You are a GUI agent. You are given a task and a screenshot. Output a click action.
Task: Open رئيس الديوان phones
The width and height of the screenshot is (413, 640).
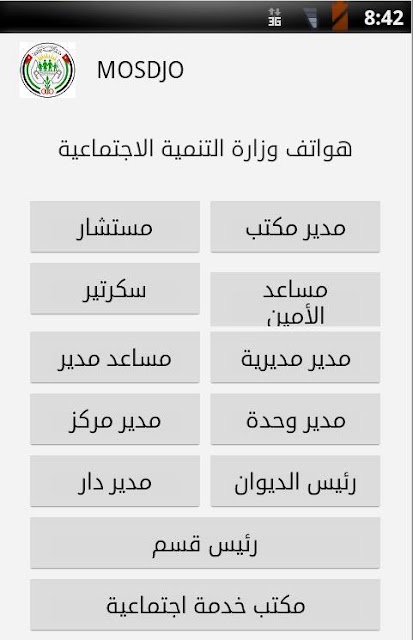[x=295, y=481]
